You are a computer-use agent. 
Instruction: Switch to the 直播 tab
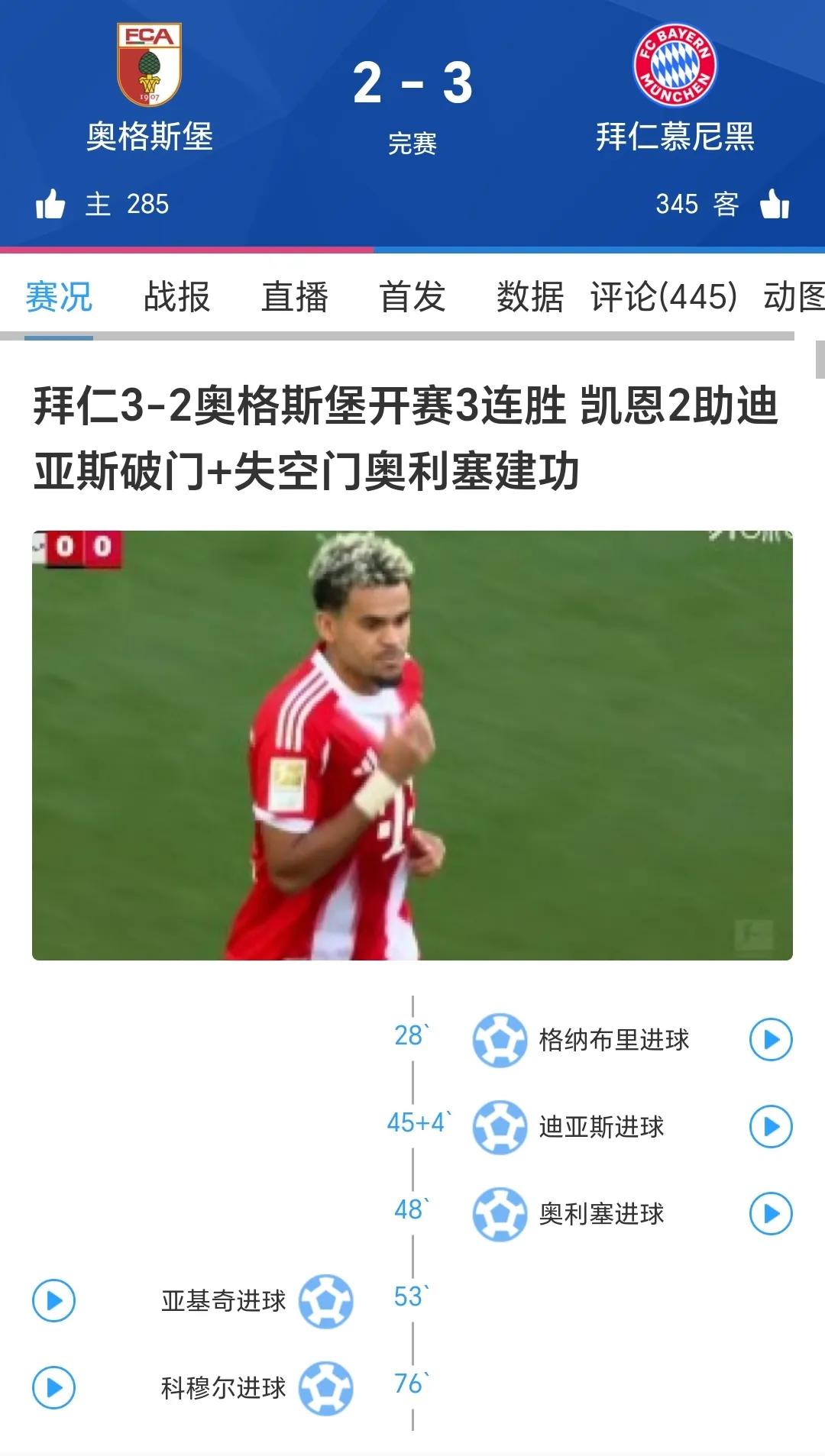click(294, 296)
